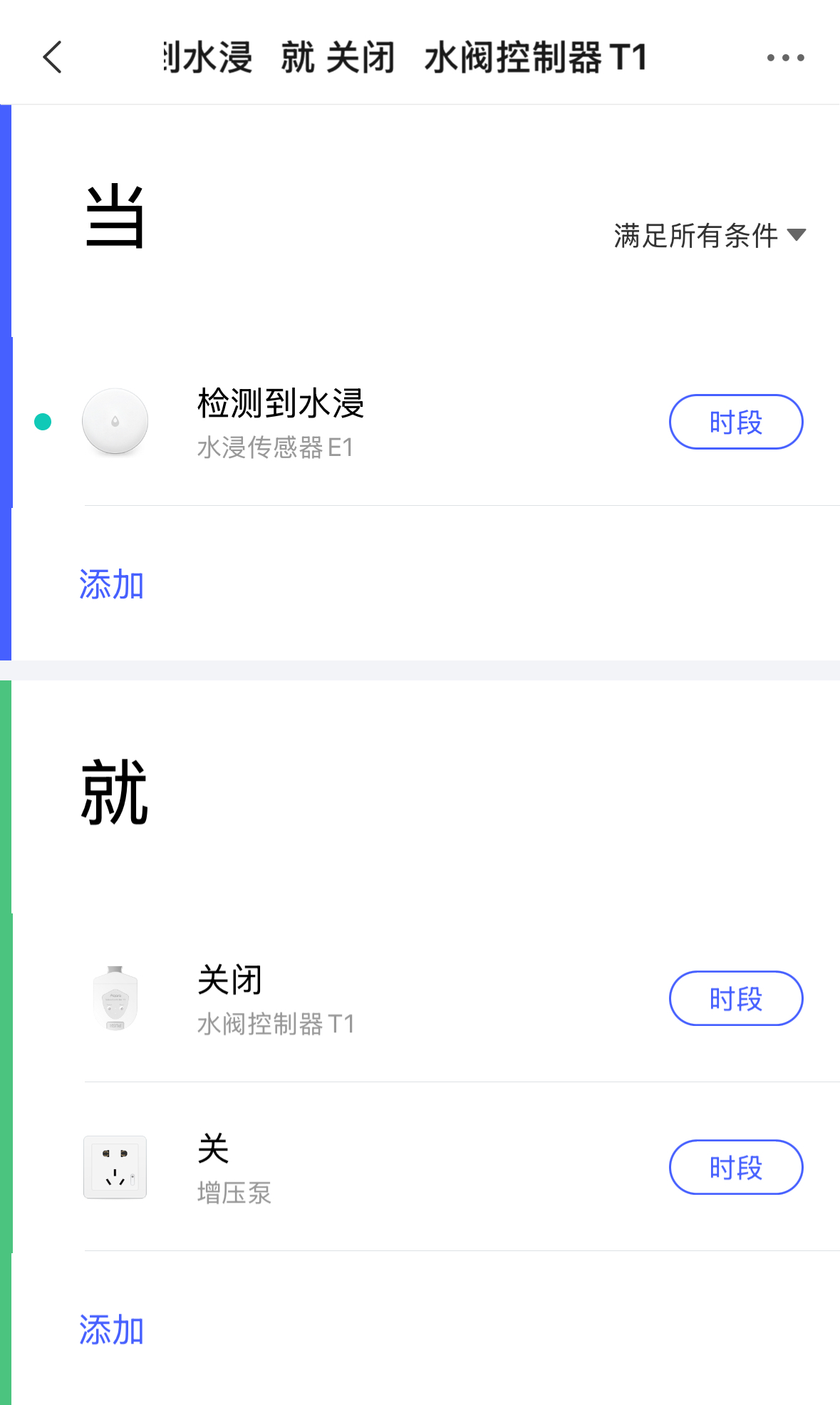Open the 关 增压泵 action row
The width and height of the screenshot is (840, 1405).
point(356,1167)
